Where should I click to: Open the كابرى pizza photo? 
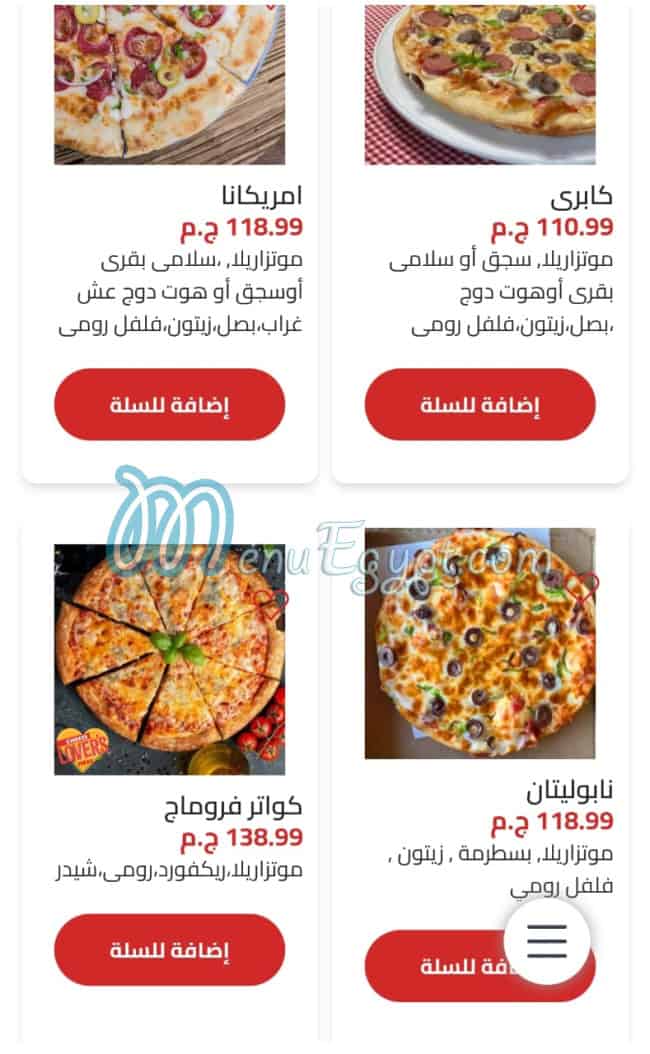[480, 85]
